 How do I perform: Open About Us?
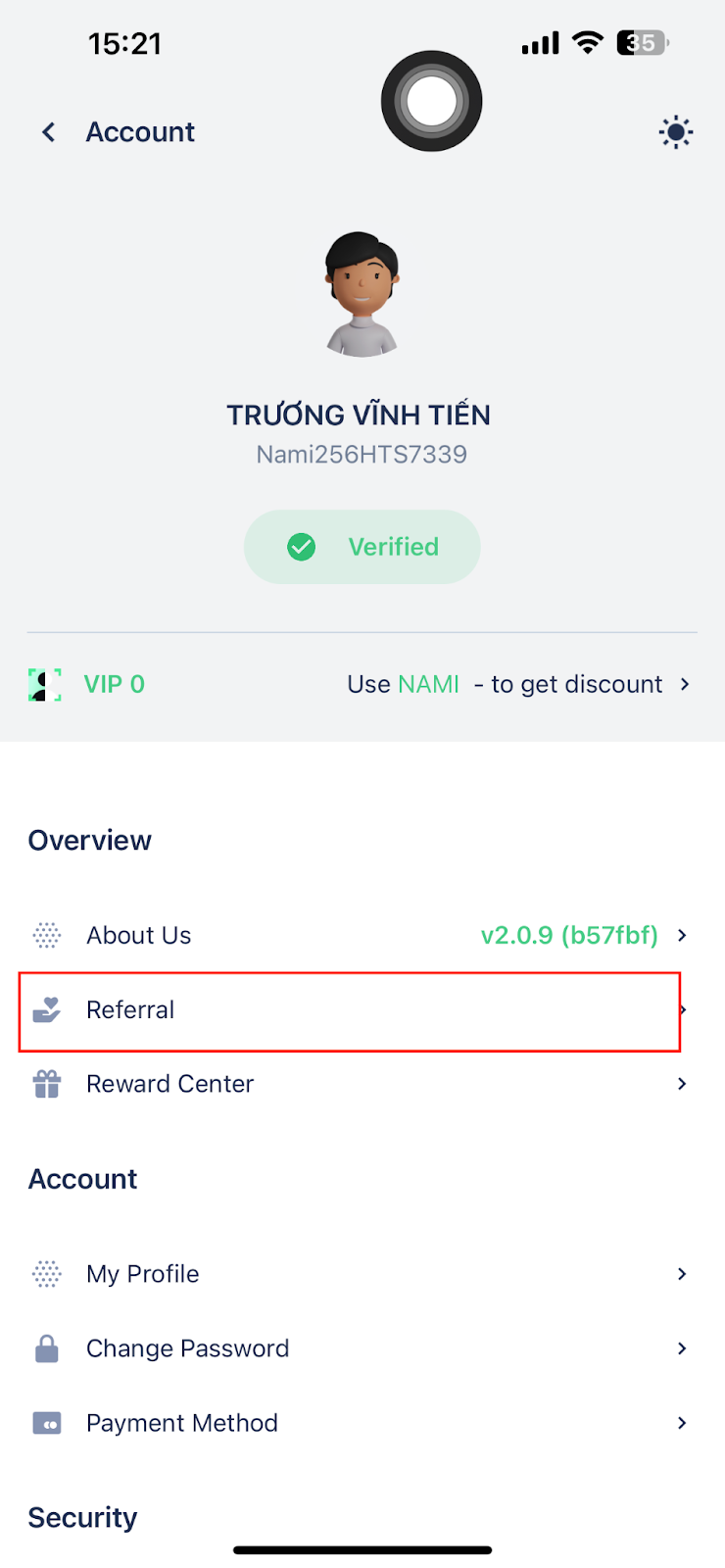(x=362, y=935)
